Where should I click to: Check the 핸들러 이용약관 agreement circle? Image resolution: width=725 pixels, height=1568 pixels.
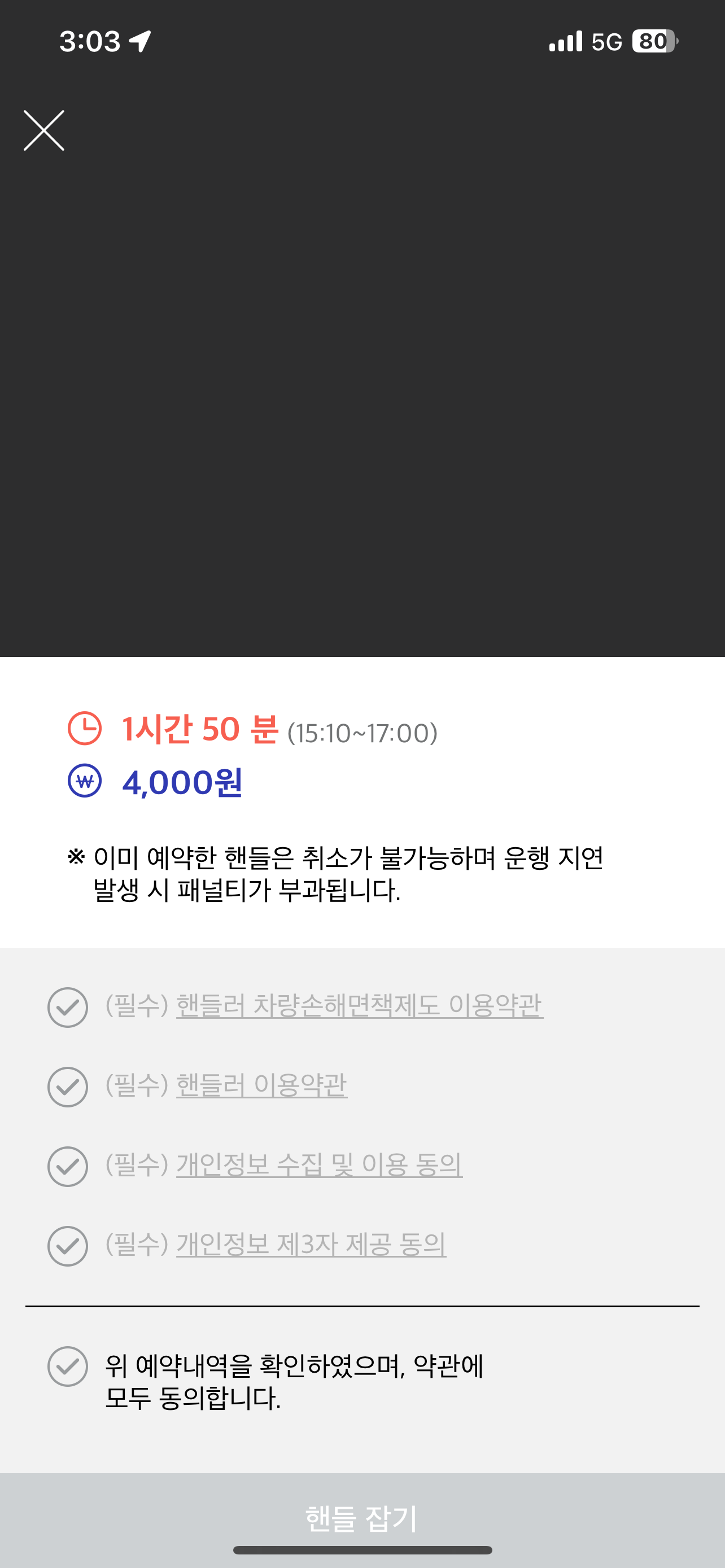point(67,1087)
